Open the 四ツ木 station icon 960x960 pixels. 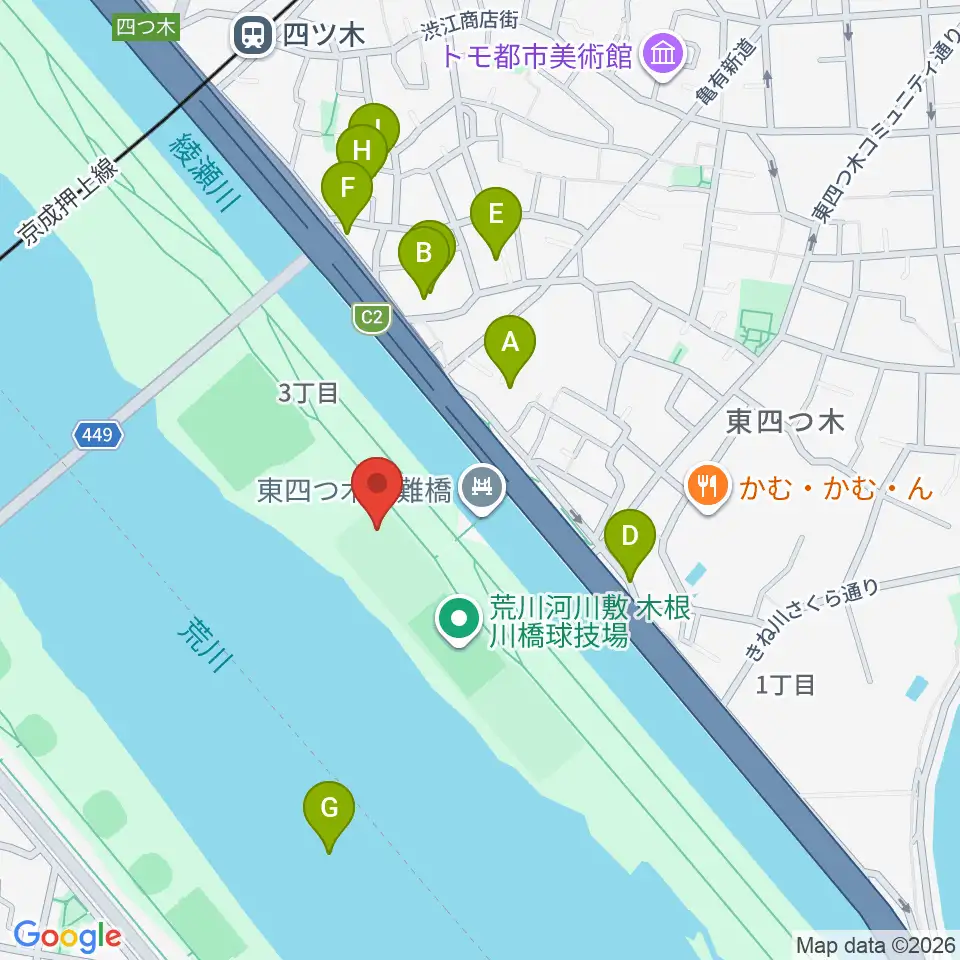(x=253, y=36)
